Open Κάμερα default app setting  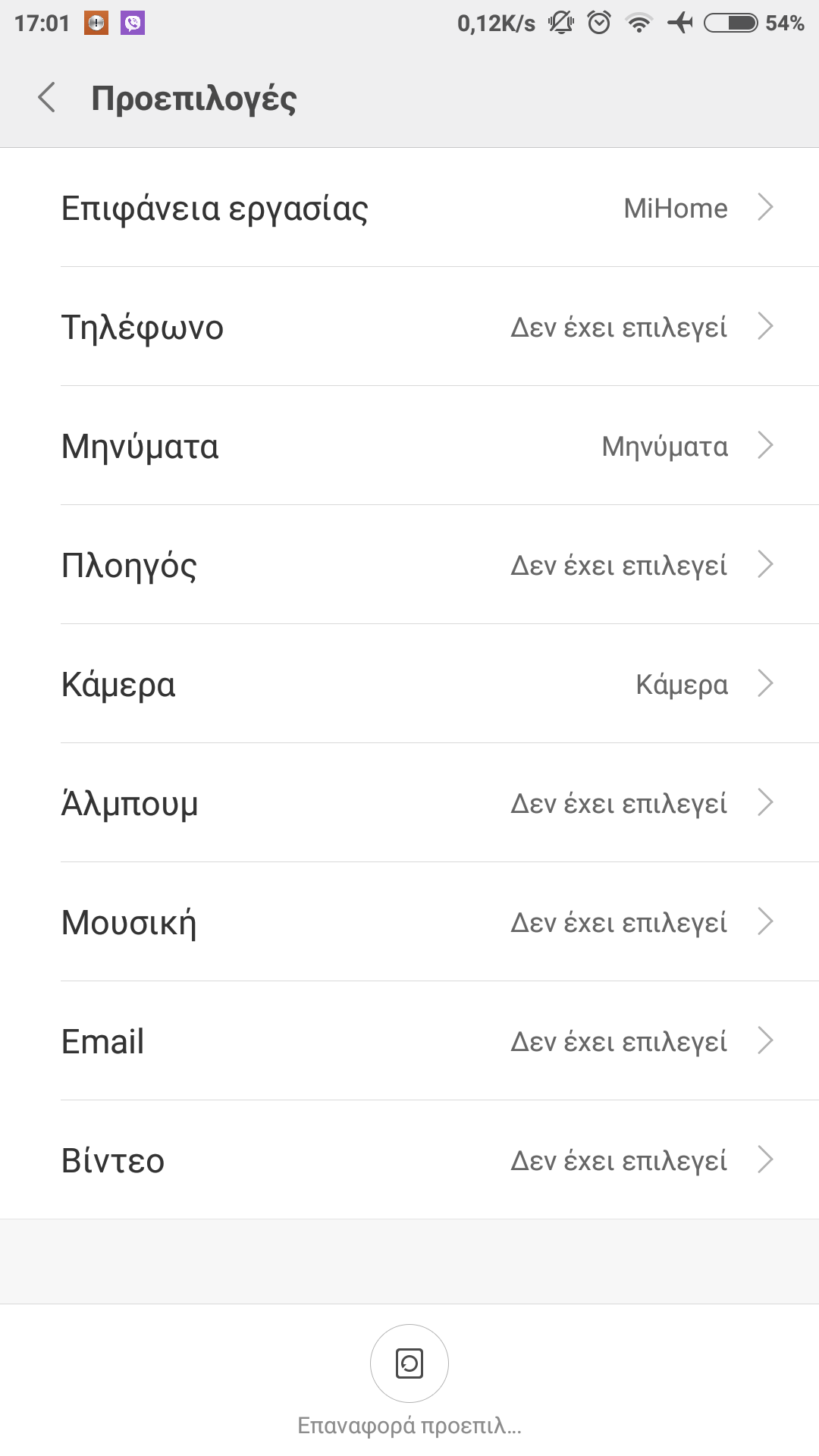click(409, 684)
